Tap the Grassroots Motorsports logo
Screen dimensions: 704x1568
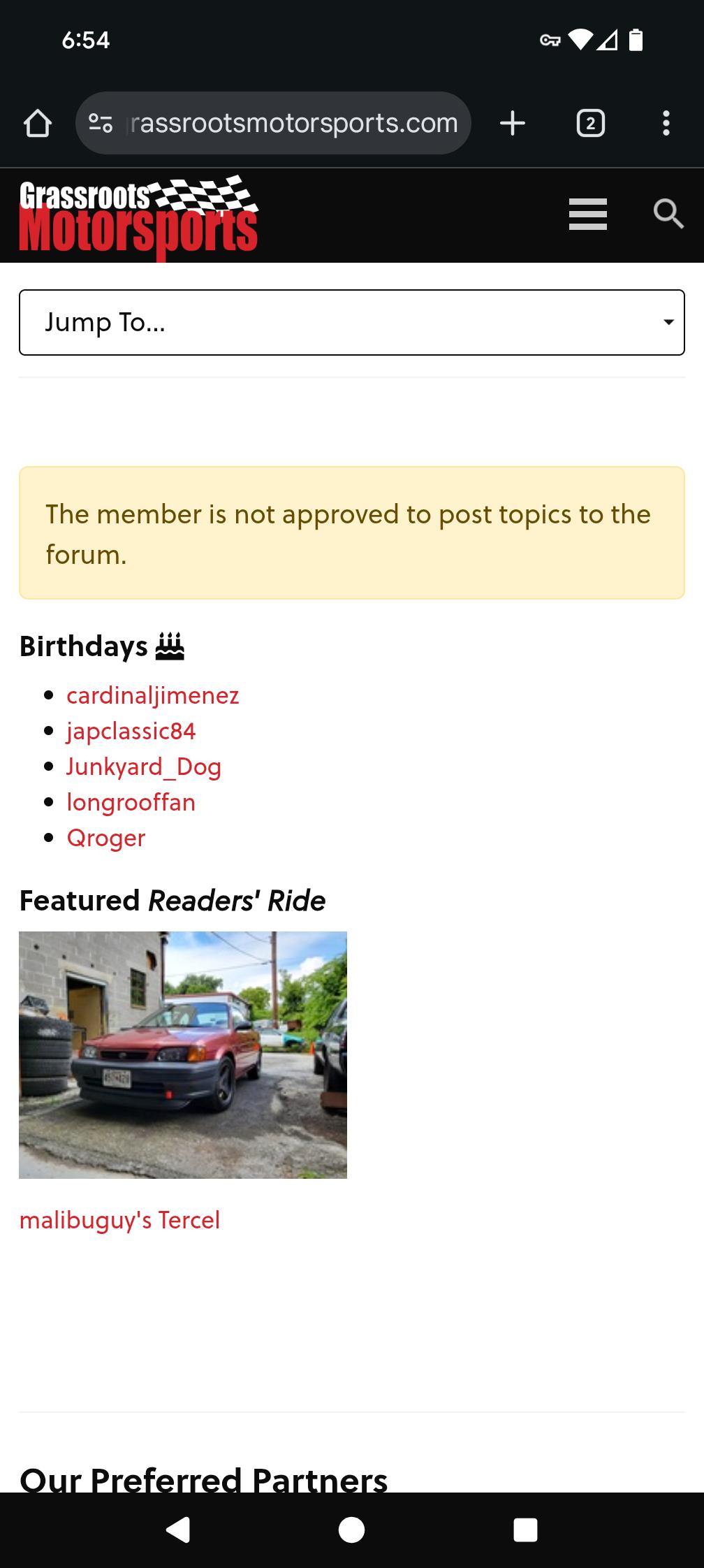(138, 215)
